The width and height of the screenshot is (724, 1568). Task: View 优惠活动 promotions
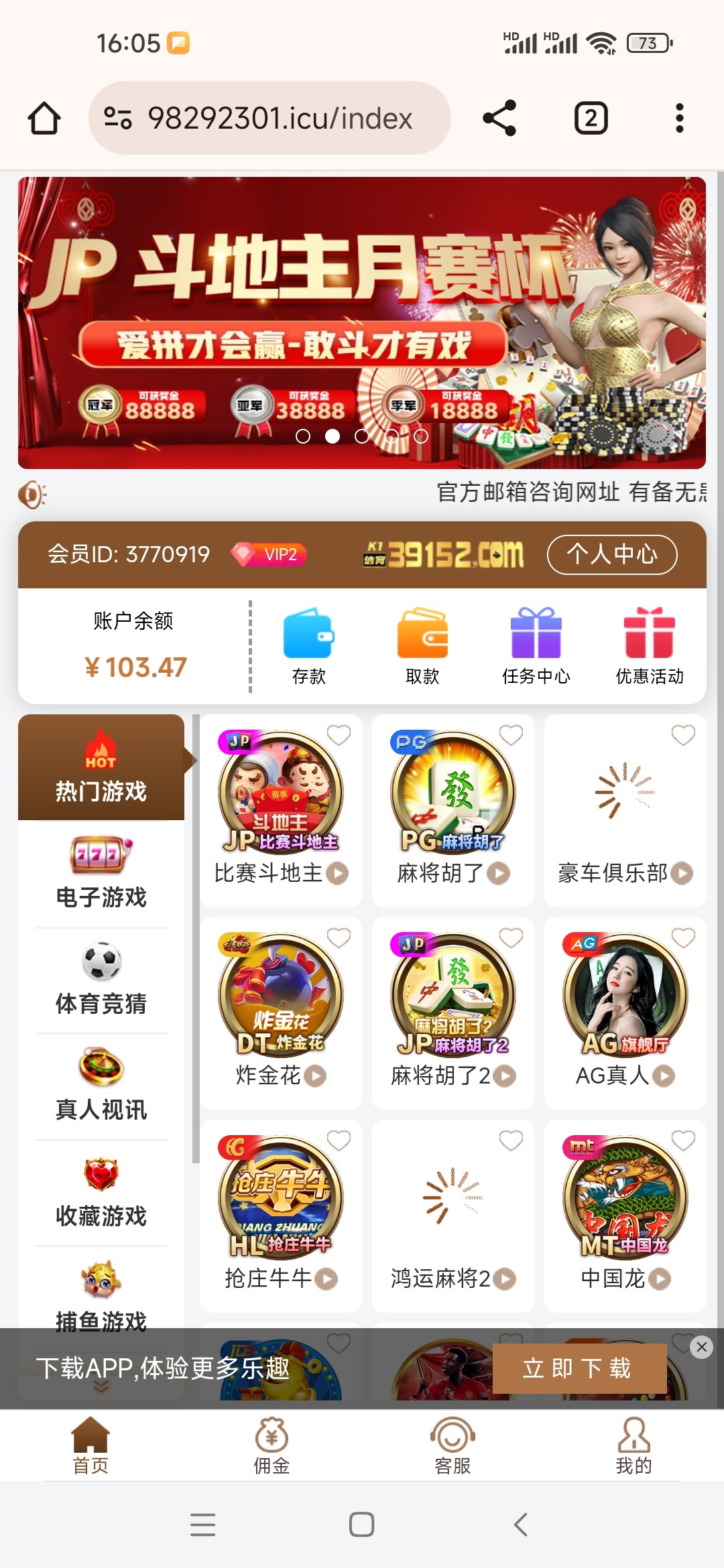(649, 645)
